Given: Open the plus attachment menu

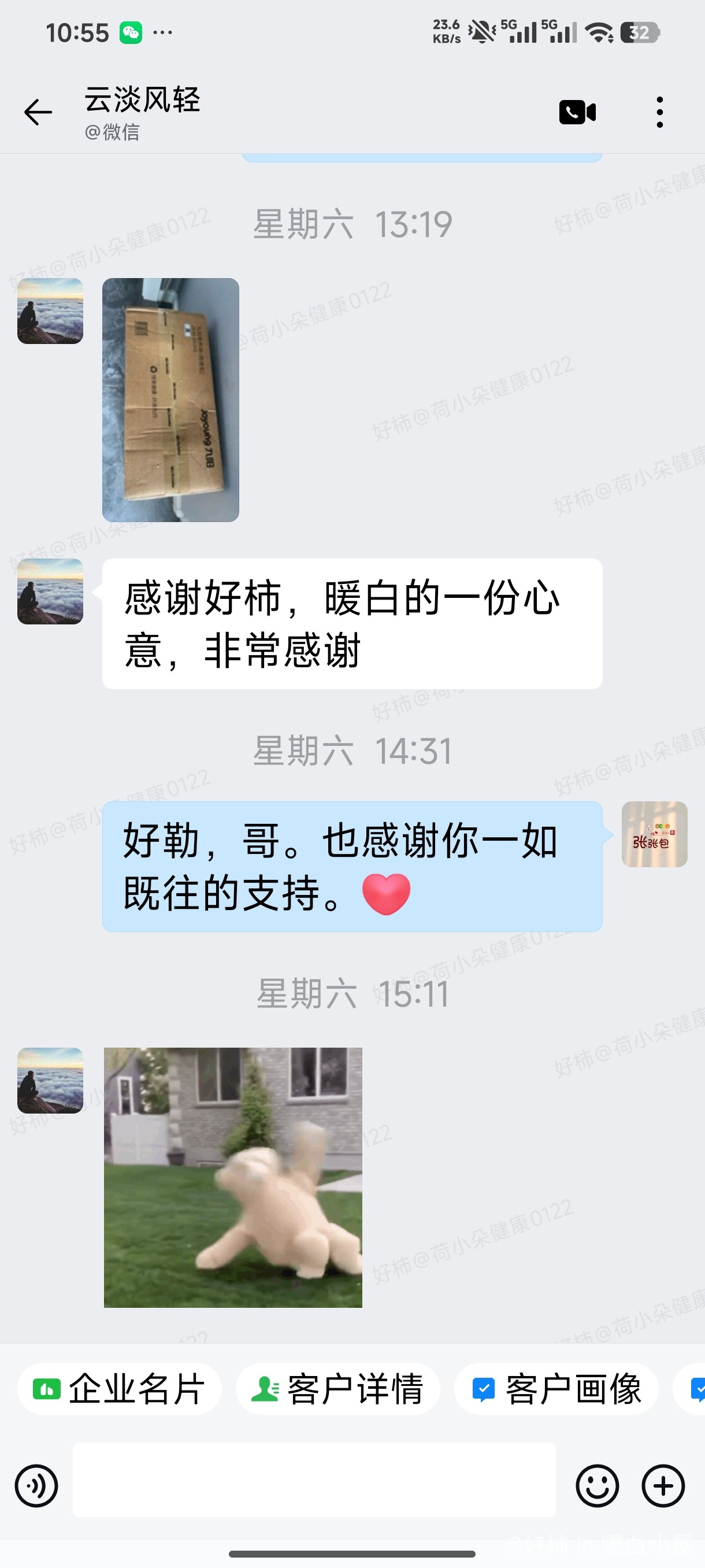Looking at the screenshot, I should click(663, 1486).
